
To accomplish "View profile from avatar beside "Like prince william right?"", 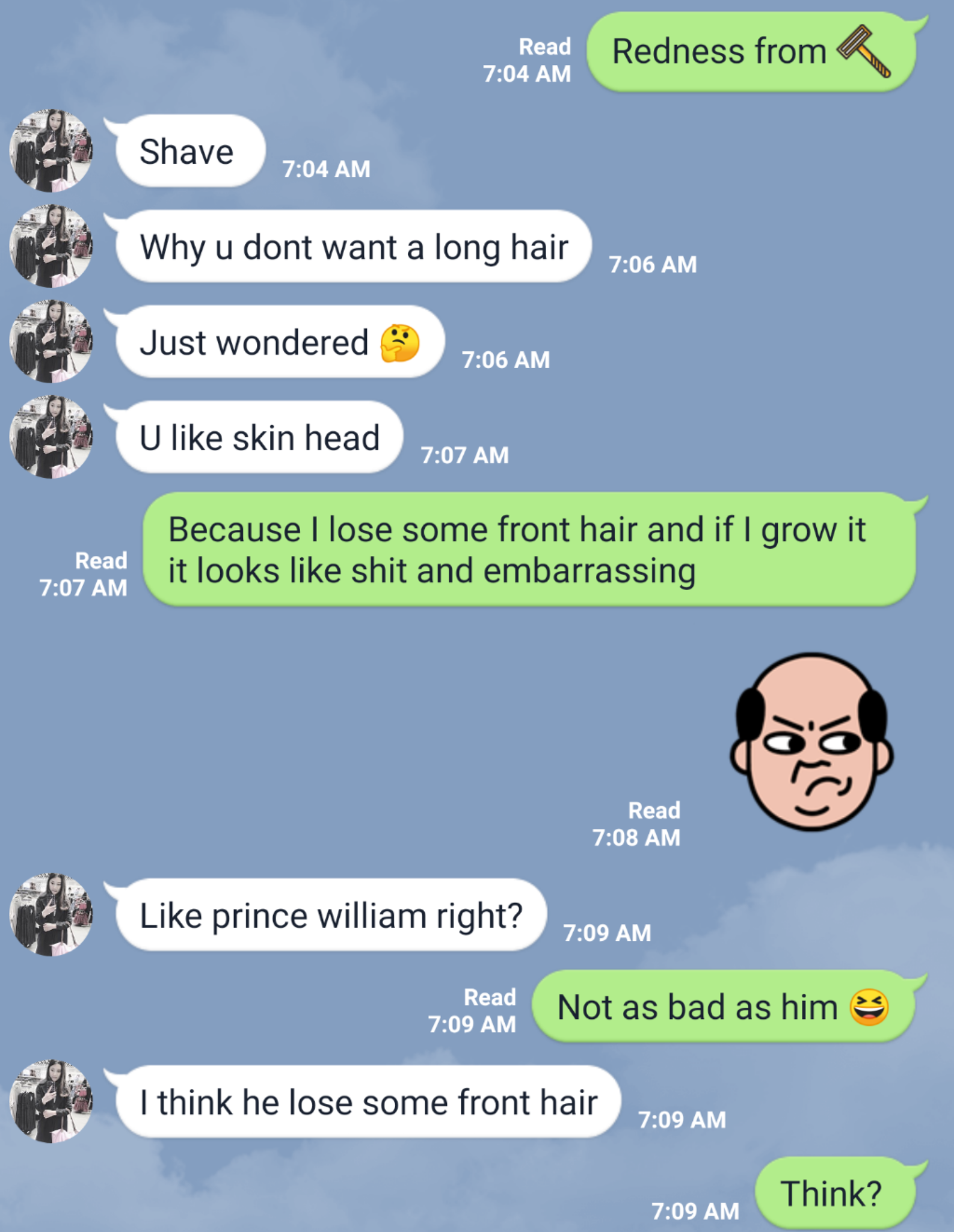I will tap(51, 914).
